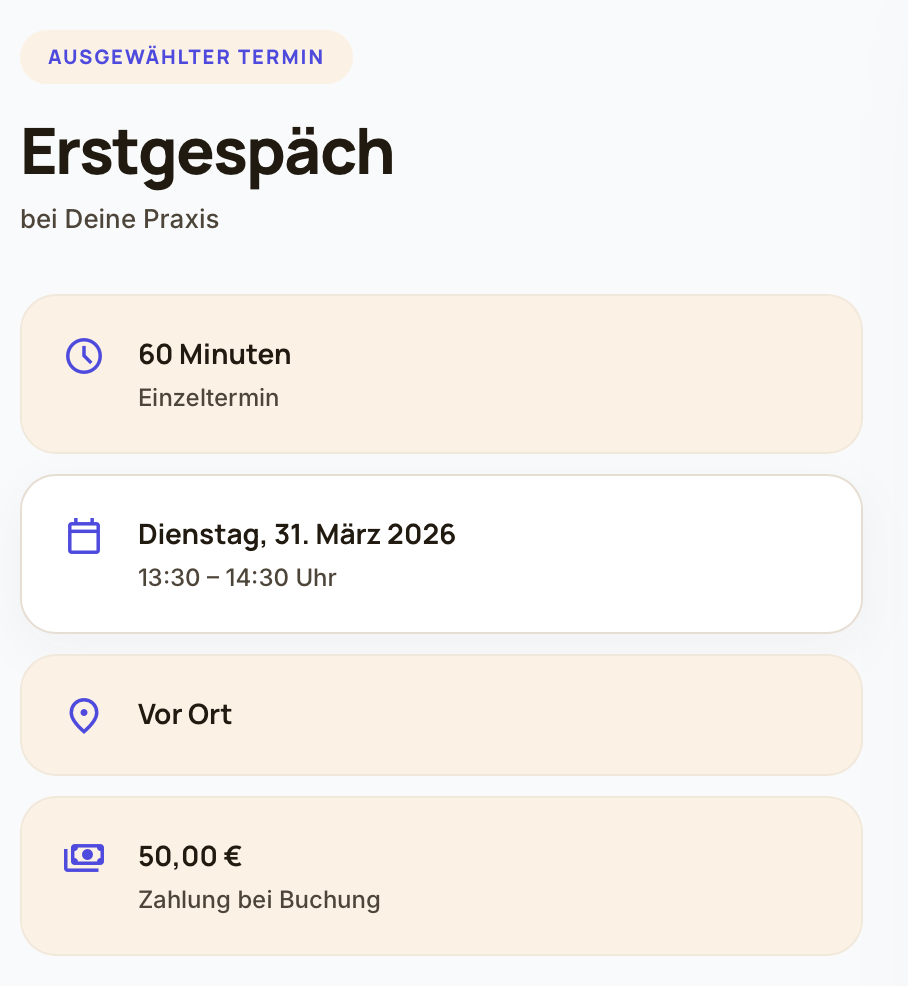Click the Zahlung bei Buchung label
Viewport: 908px width, 986px height.
pyautogui.click(x=259, y=900)
